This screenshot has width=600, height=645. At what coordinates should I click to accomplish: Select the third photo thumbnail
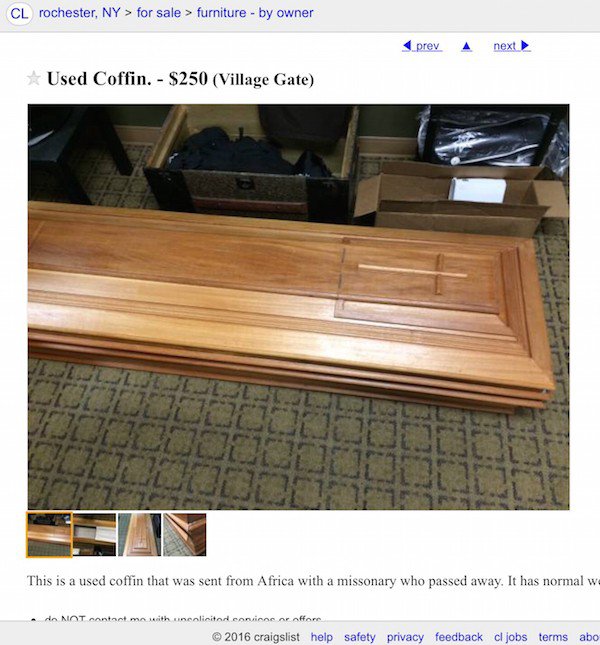pyautogui.click(x=139, y=535)
